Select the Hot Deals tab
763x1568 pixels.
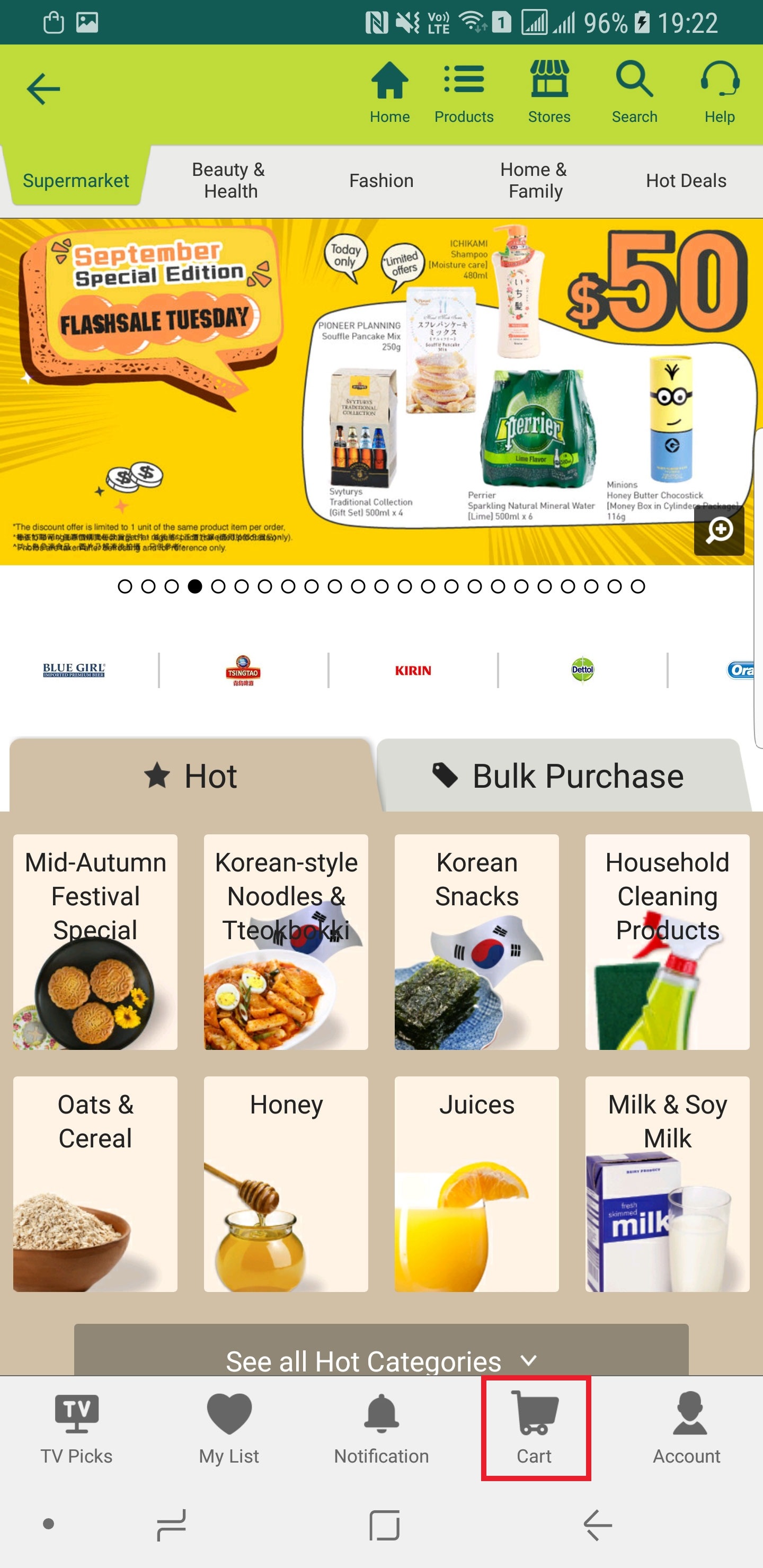[686, 181]
